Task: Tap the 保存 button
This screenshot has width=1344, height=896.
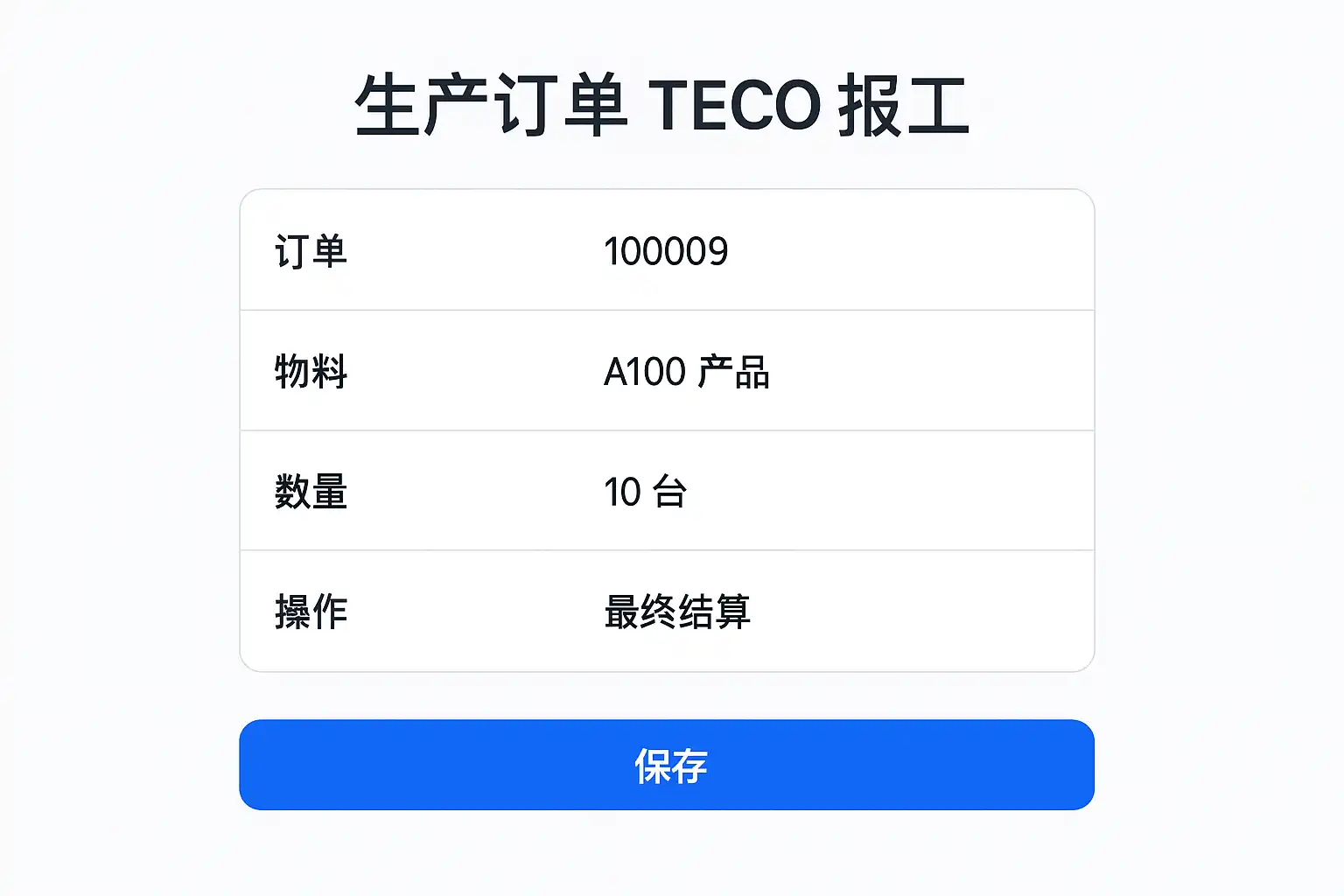Action: (x=667, y=765)
